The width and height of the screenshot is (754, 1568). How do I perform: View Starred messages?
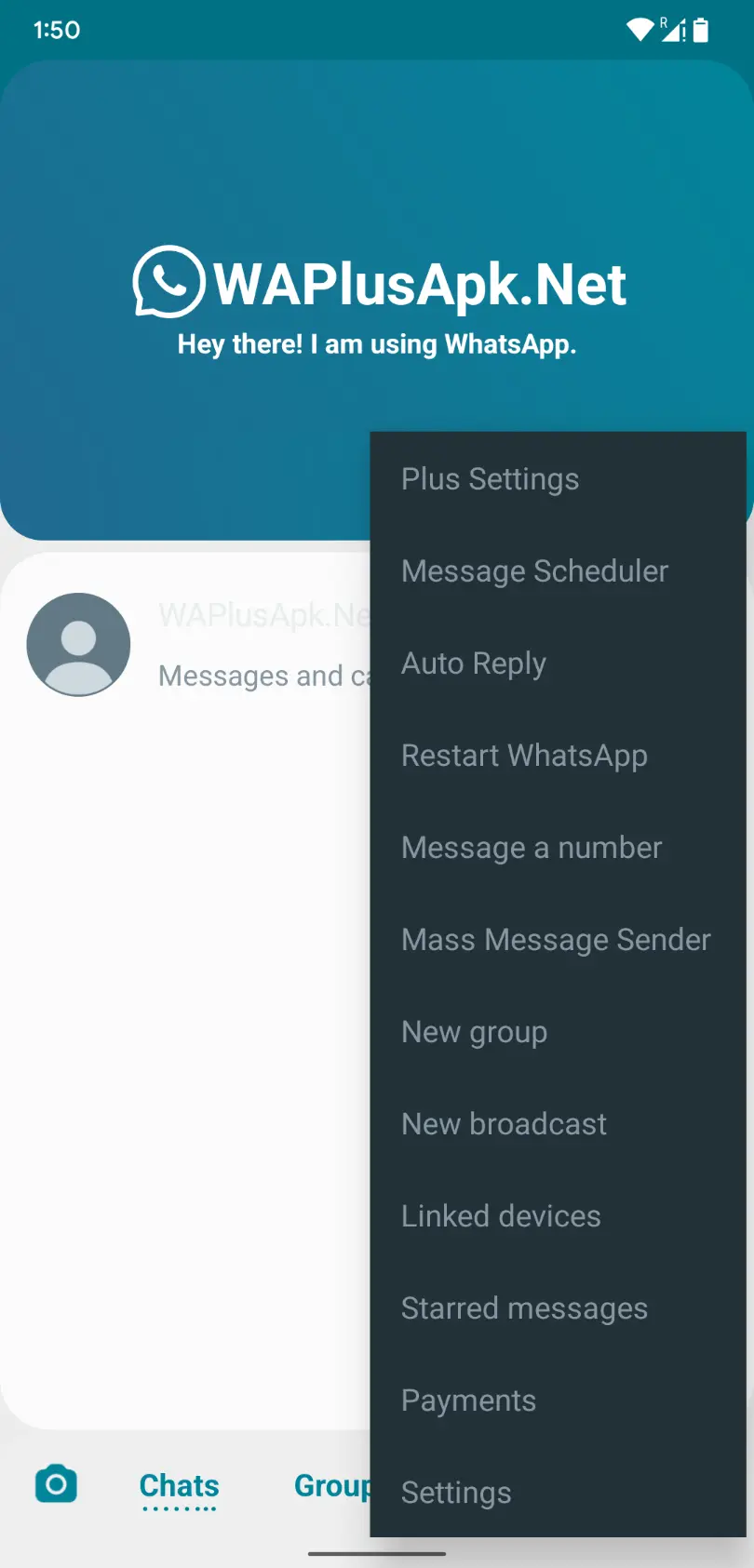pos(524,1308)
